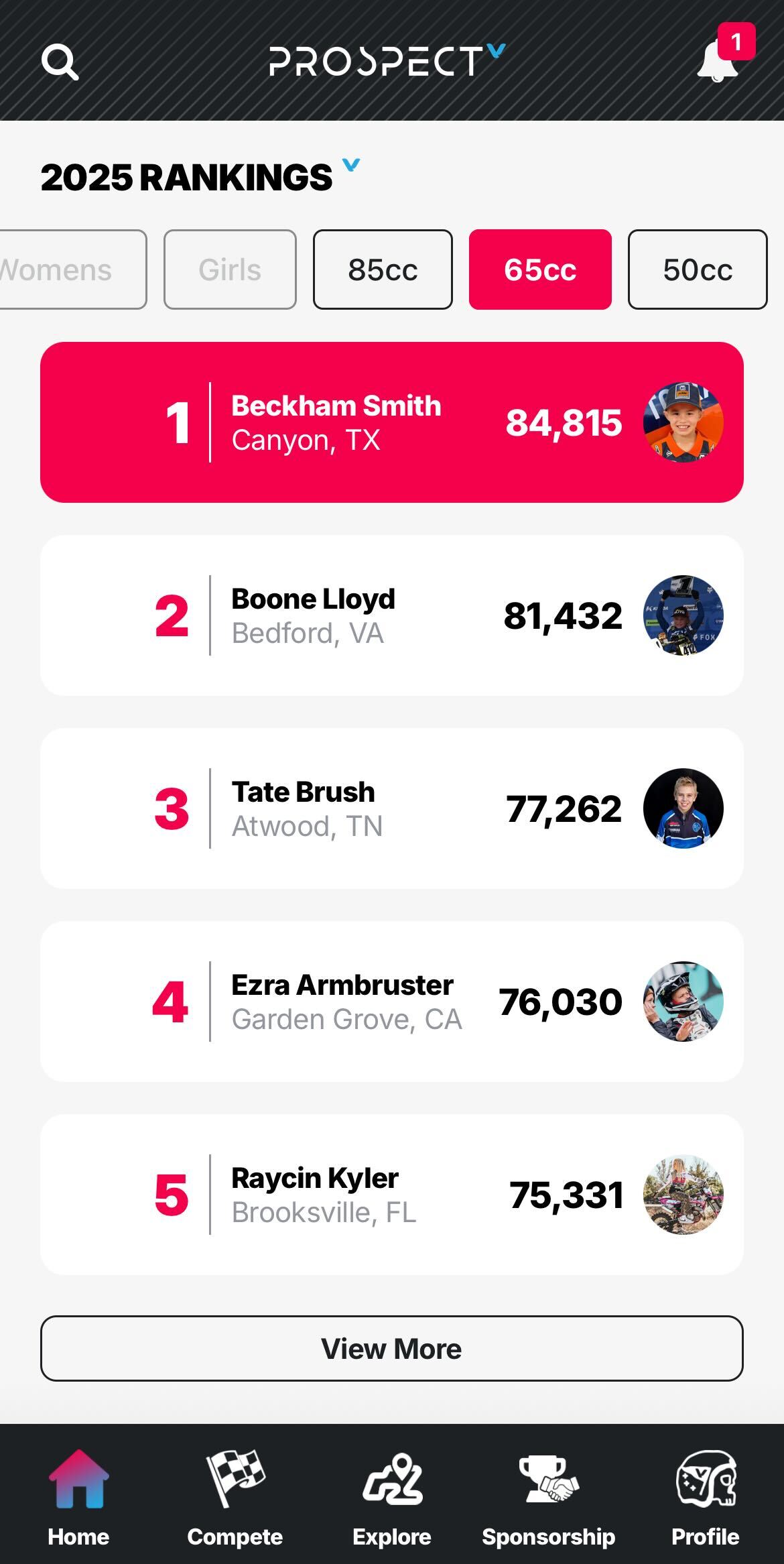The width and height of the screenshot is (784, 1564).
Task: Tap the View More button
Action: [x=392, y=1348]
